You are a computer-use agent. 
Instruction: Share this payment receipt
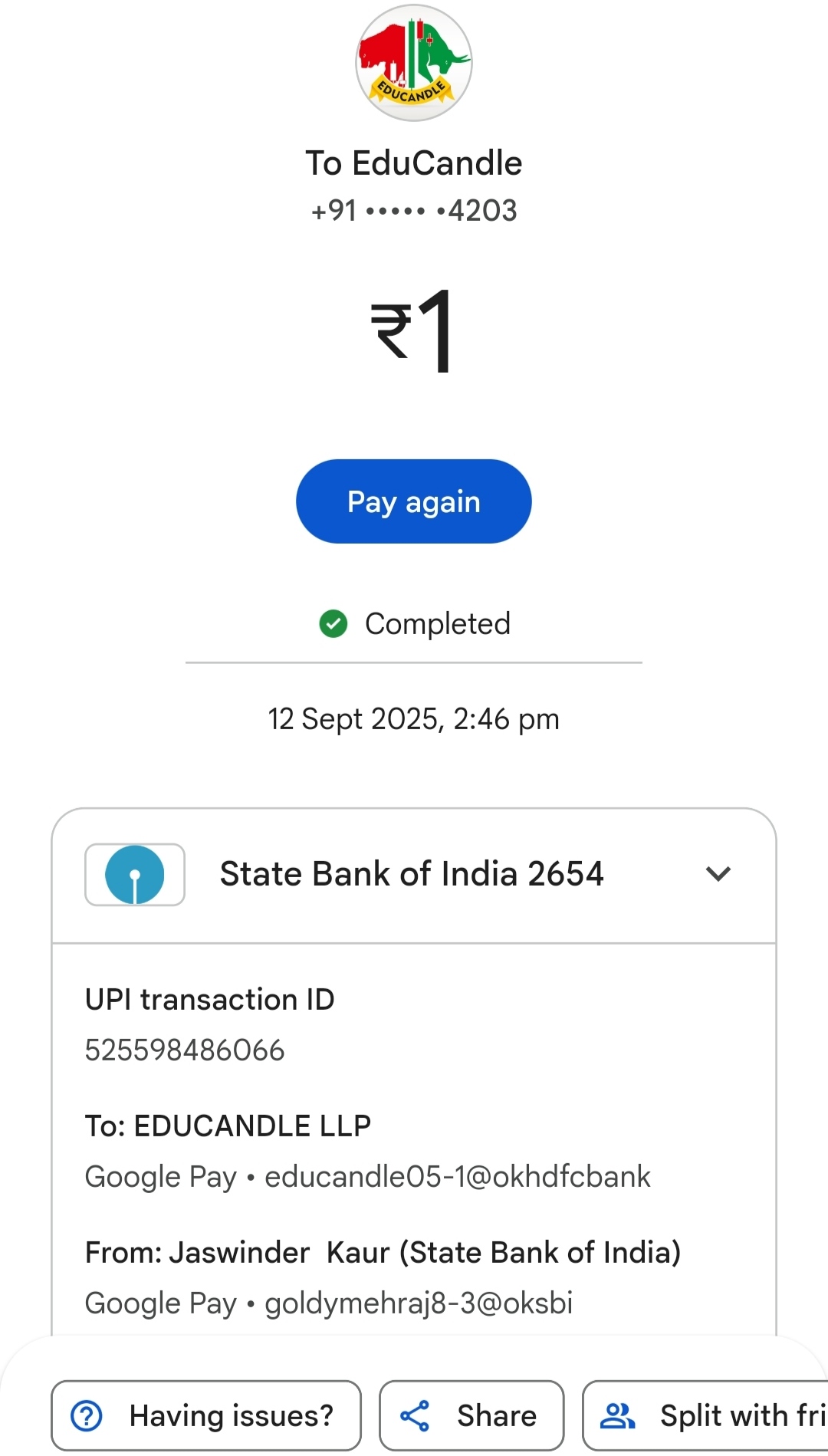pyautogui.click(x=472, y=1415)
